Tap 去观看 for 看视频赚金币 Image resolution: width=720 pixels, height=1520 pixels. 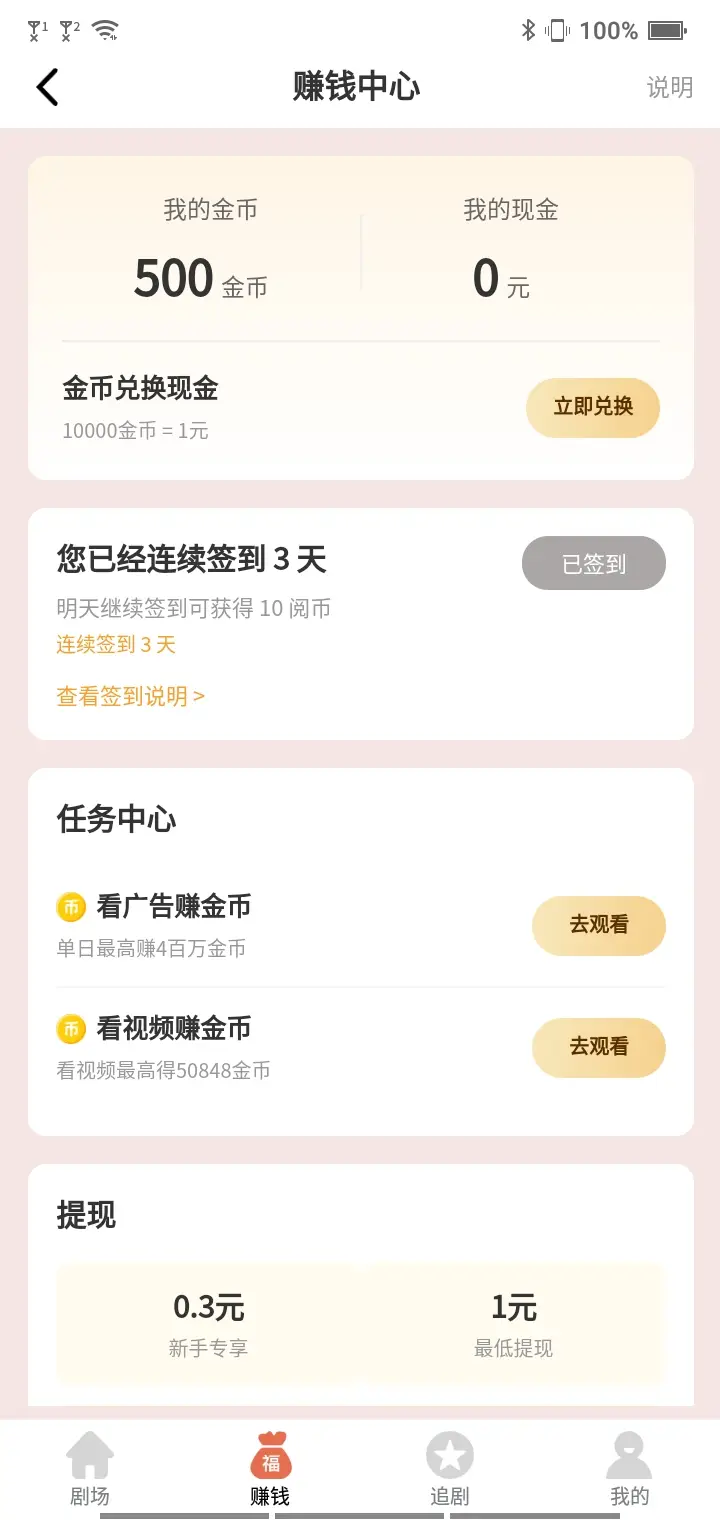coord(598,1047)
